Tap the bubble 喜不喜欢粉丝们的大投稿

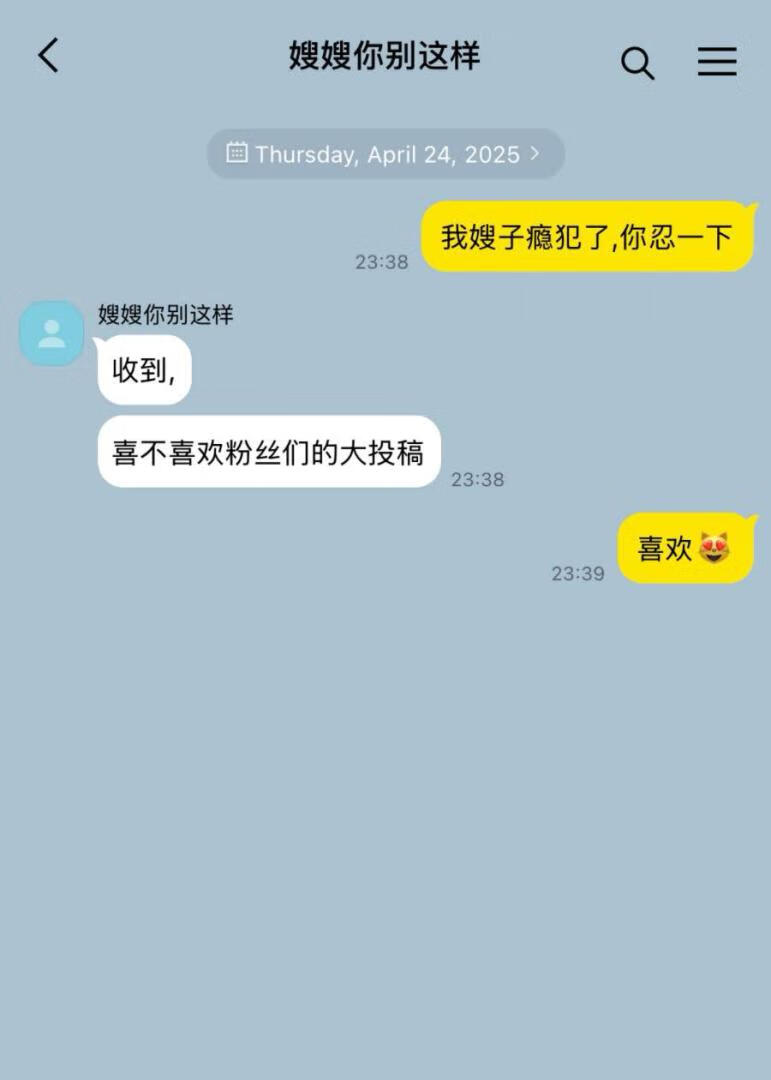[x=268, y=452]
